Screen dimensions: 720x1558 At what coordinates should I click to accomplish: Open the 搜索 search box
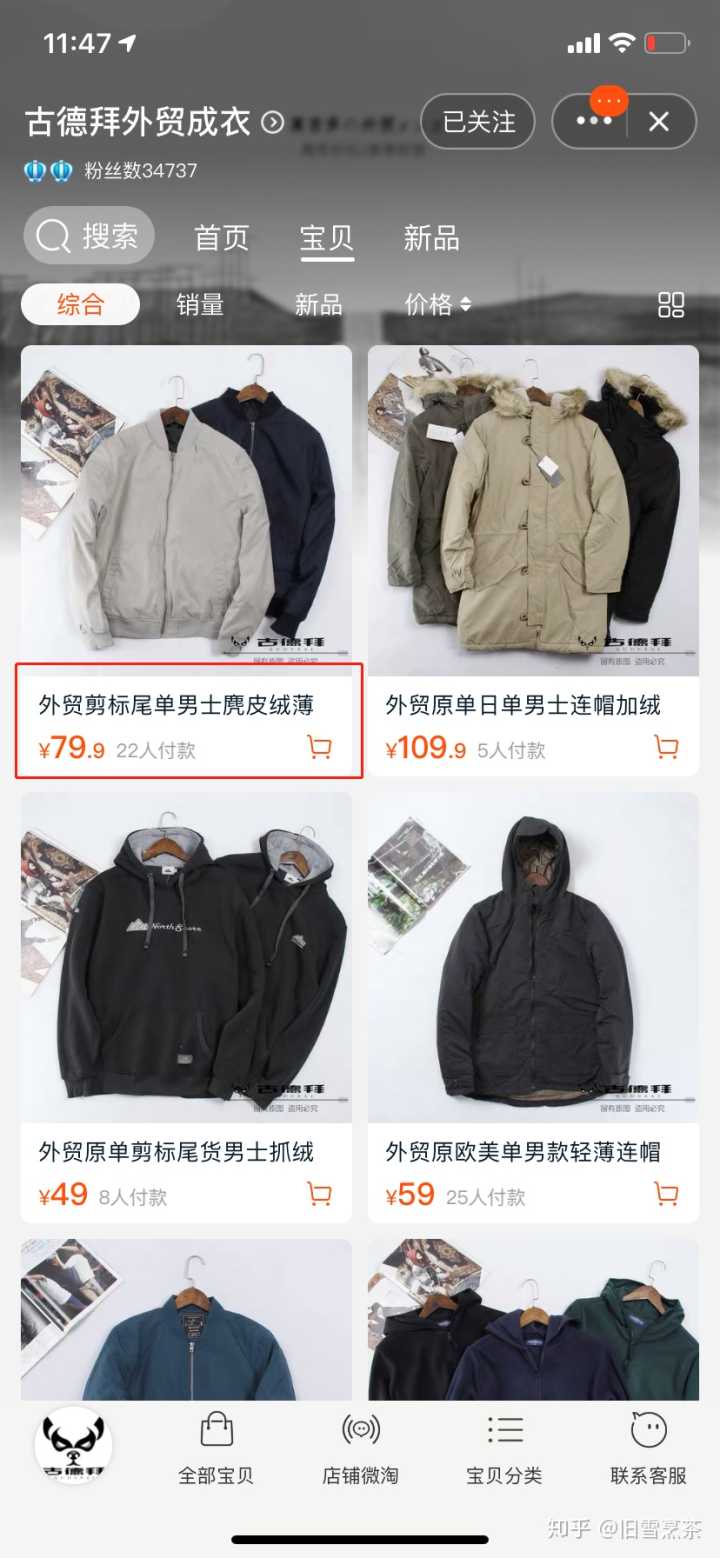click(89, 236)
